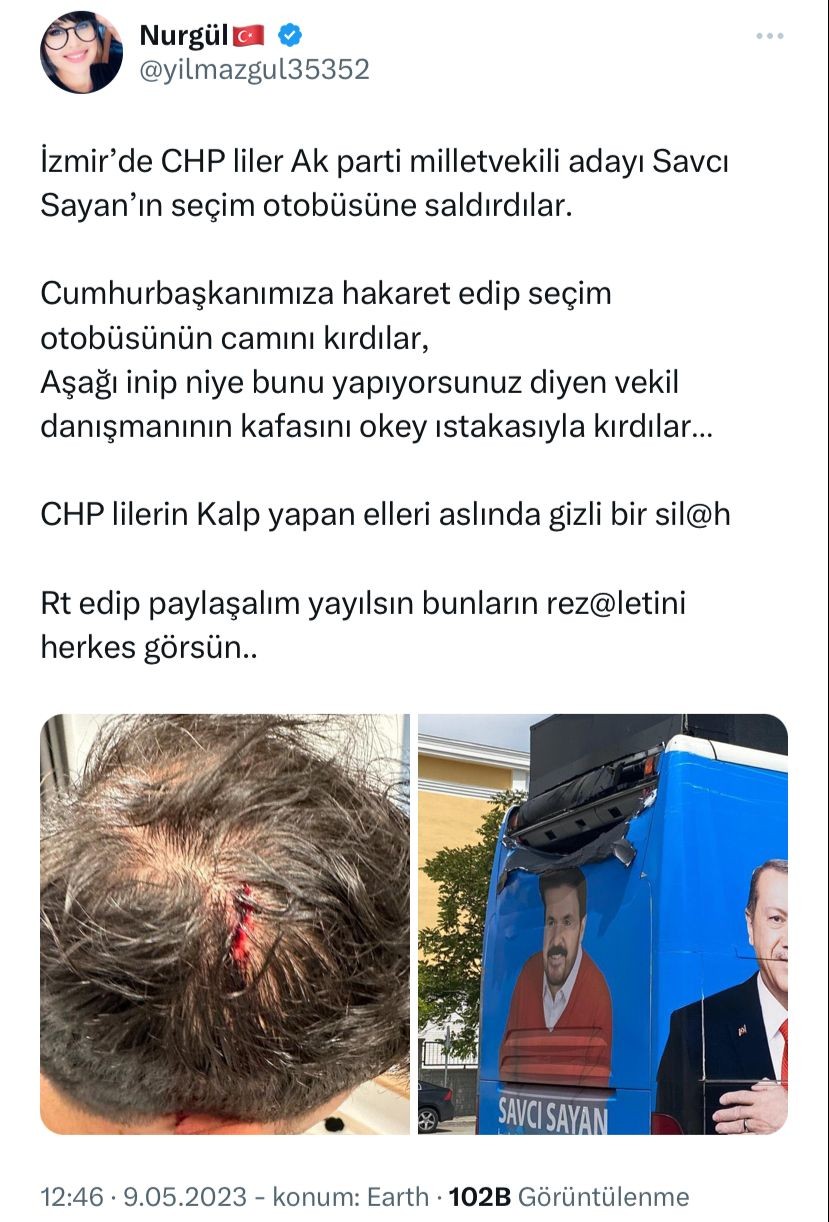Image resolution: width=829 pixels, height=1222 pixels.
Task: Open the 102B Görüntülenme view count
Action: click(568, 1196)
